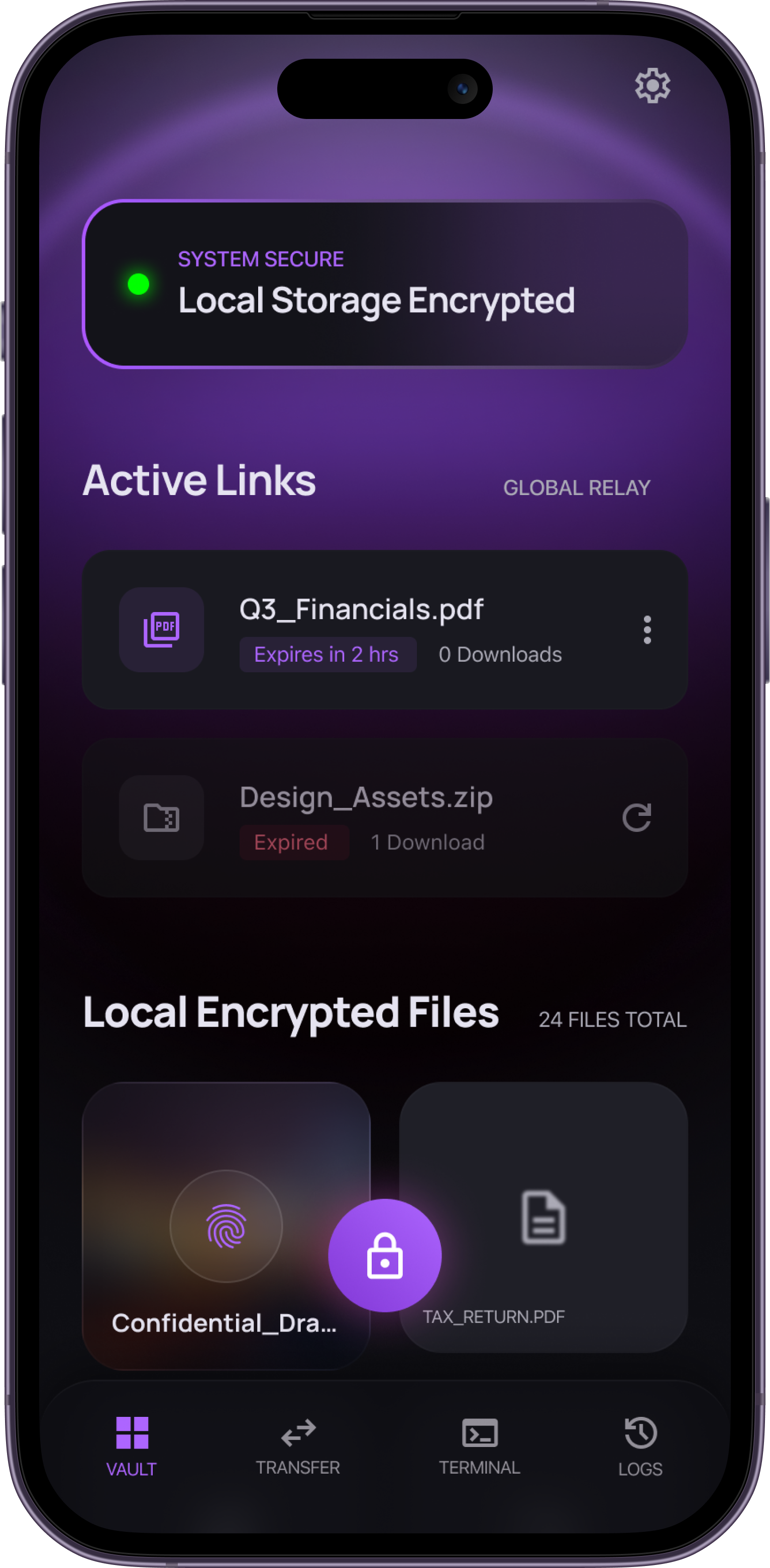Tap the purple lock floating button
The width and height of the screenshot is (770, 1568).
point(385,1255)
